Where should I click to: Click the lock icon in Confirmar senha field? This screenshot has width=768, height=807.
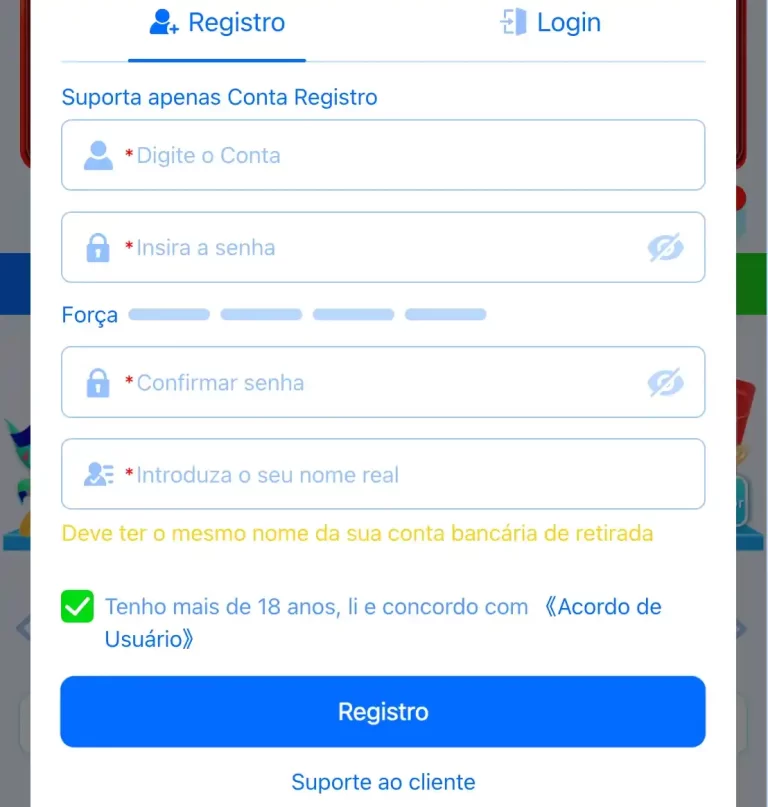97,382
